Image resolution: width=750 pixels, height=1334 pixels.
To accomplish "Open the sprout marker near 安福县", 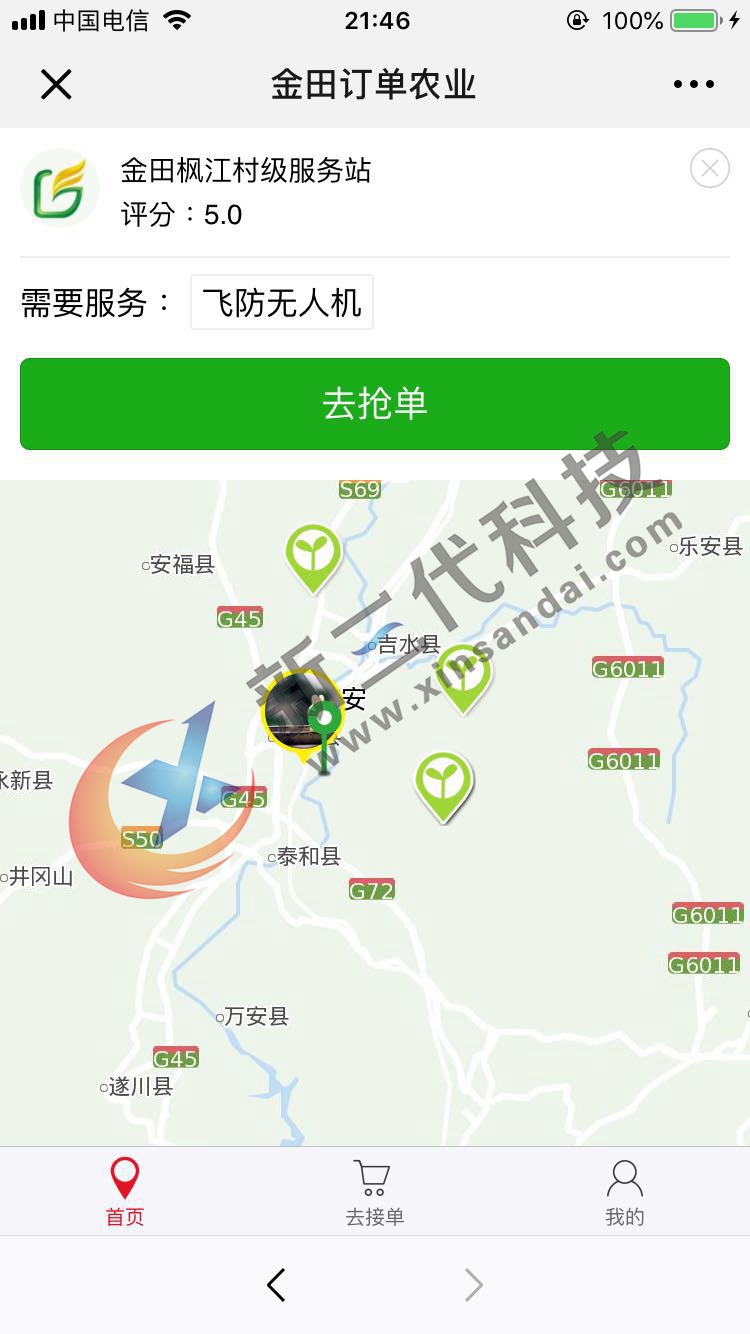I will pyautogui.click(x=313, y=555).
